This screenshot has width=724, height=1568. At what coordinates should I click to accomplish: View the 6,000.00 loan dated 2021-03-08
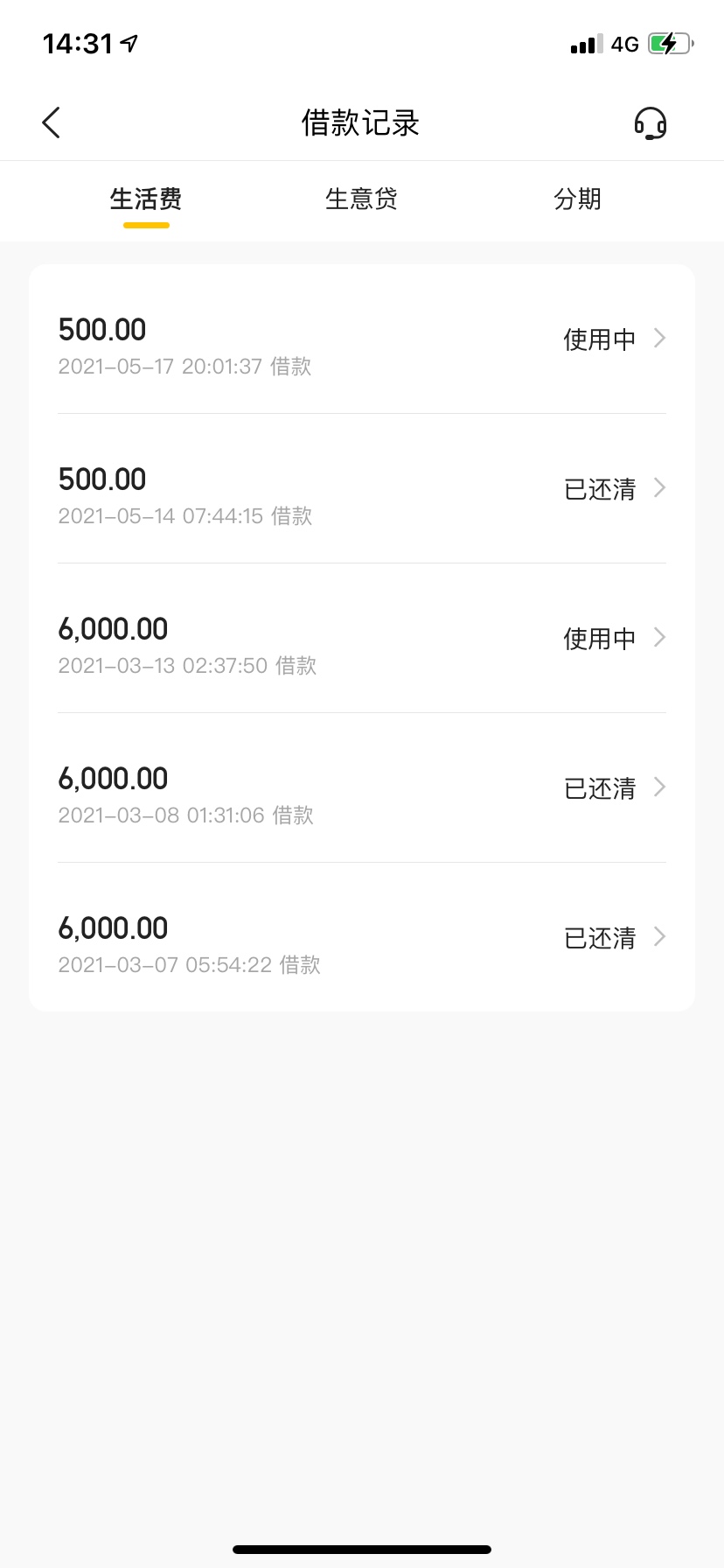tap(362, 787)
